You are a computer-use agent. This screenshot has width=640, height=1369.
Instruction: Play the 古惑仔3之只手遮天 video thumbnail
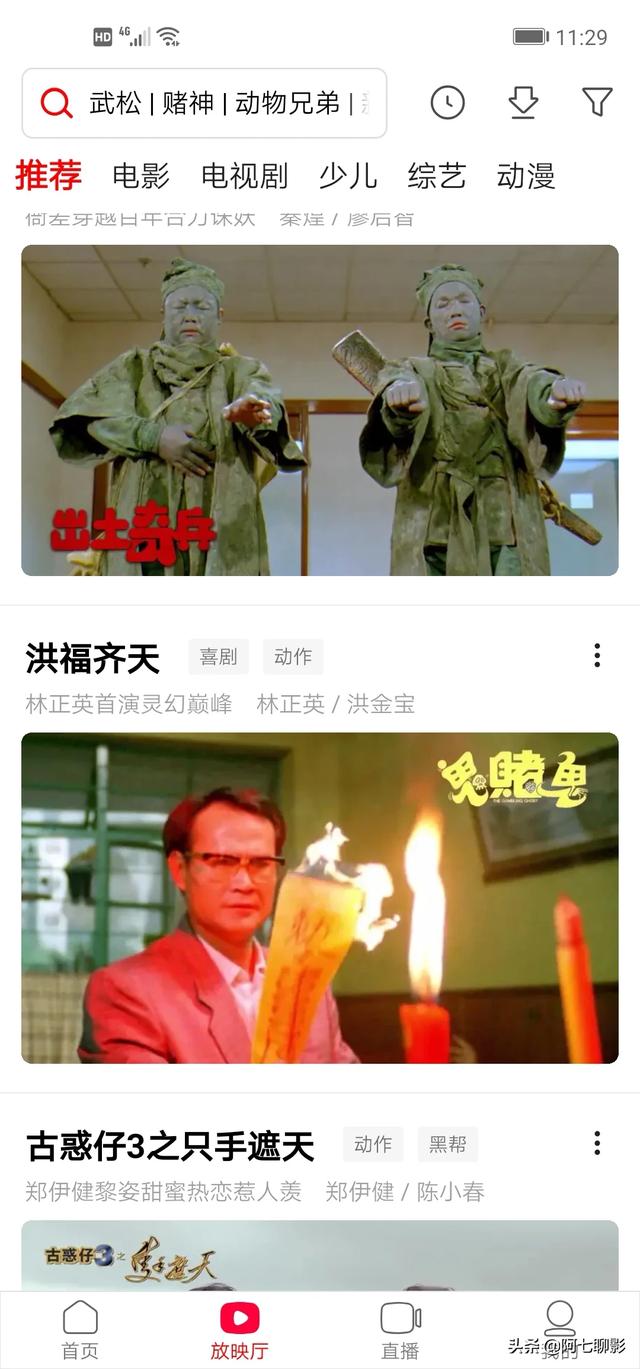(x=320, y=1255)
